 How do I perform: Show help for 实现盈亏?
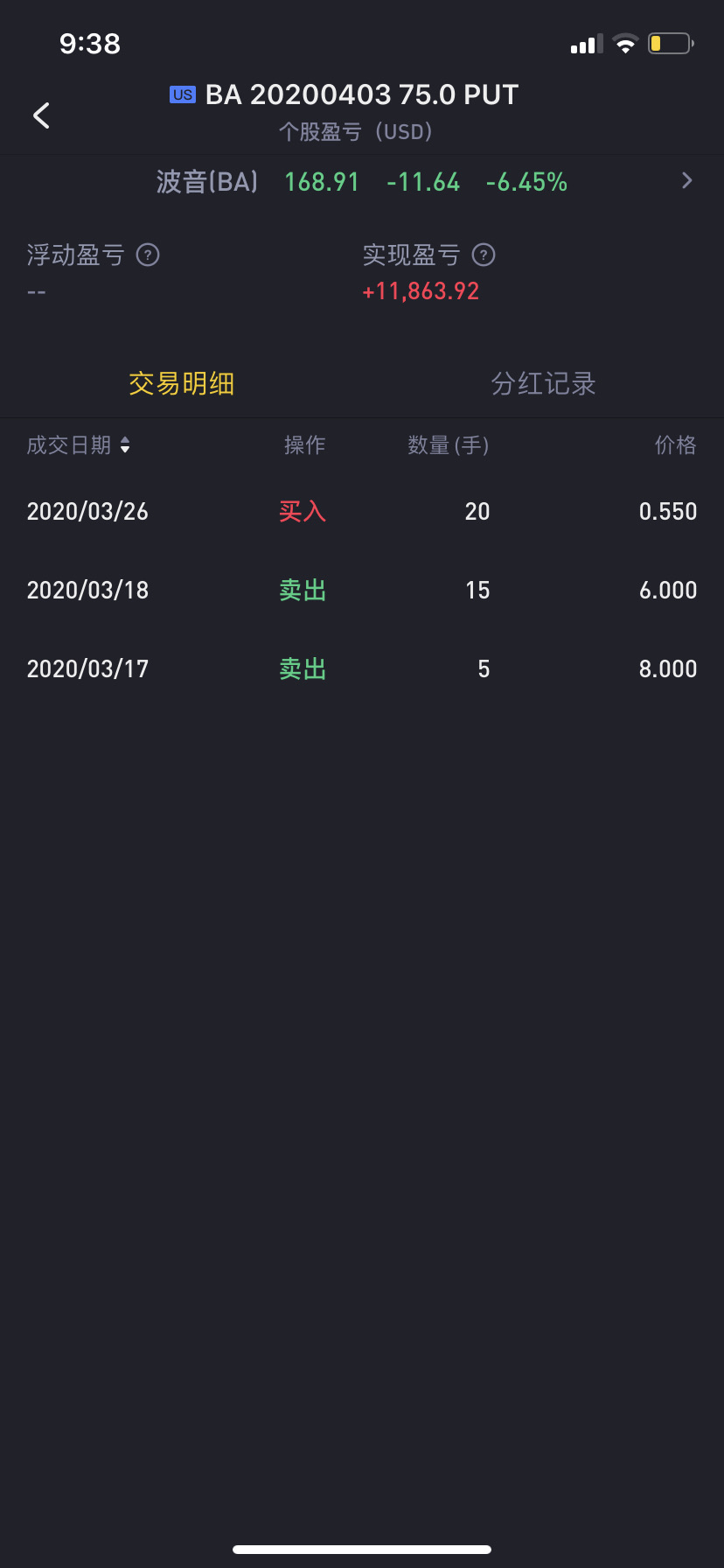click(484, 255)
